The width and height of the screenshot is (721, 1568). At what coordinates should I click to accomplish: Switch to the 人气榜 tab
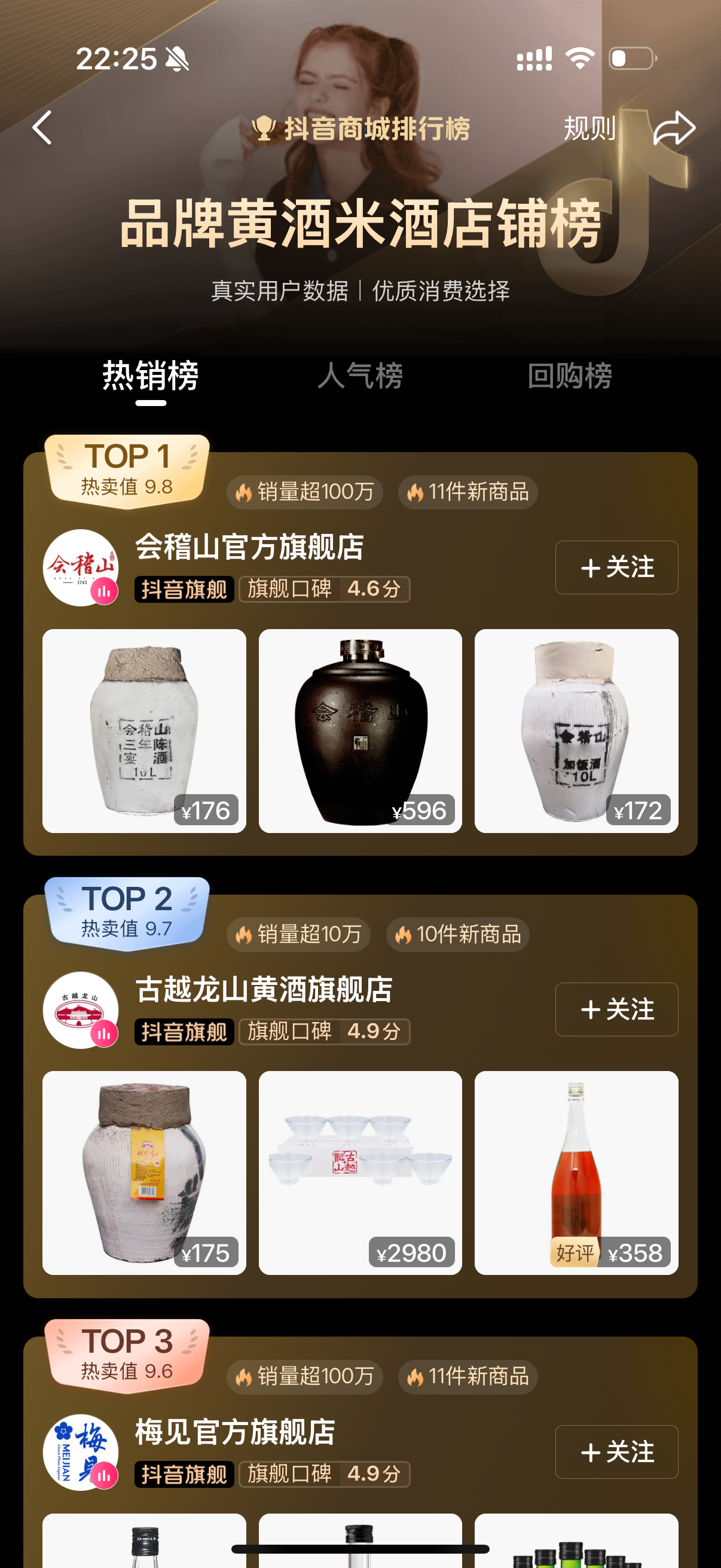360,376
